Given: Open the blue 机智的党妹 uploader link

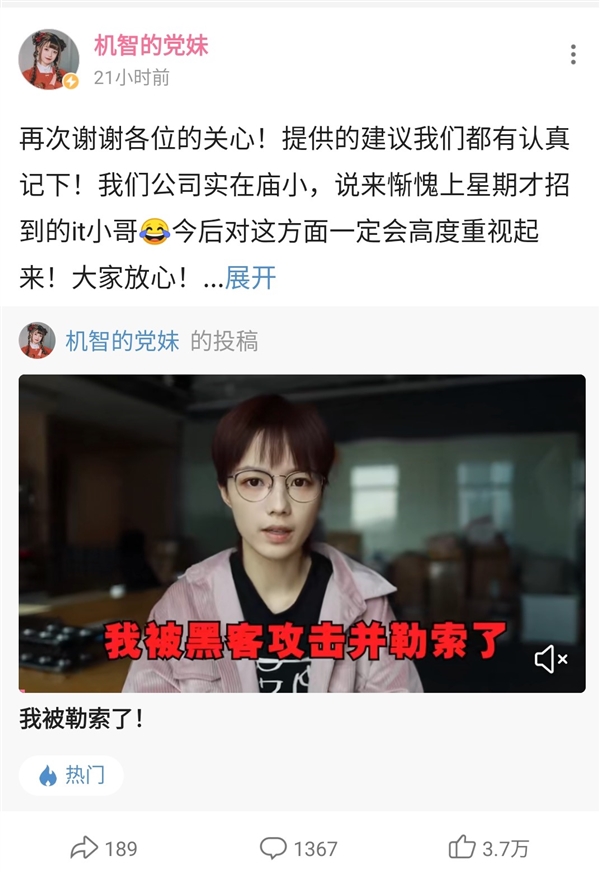Looking at the screenshot, I should coord(122,341).
